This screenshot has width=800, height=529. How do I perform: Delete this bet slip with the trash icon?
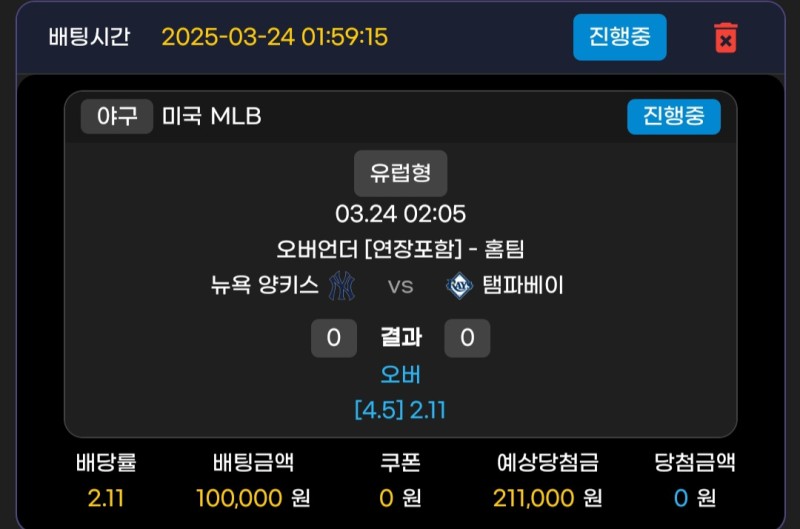tap(725, 38)
